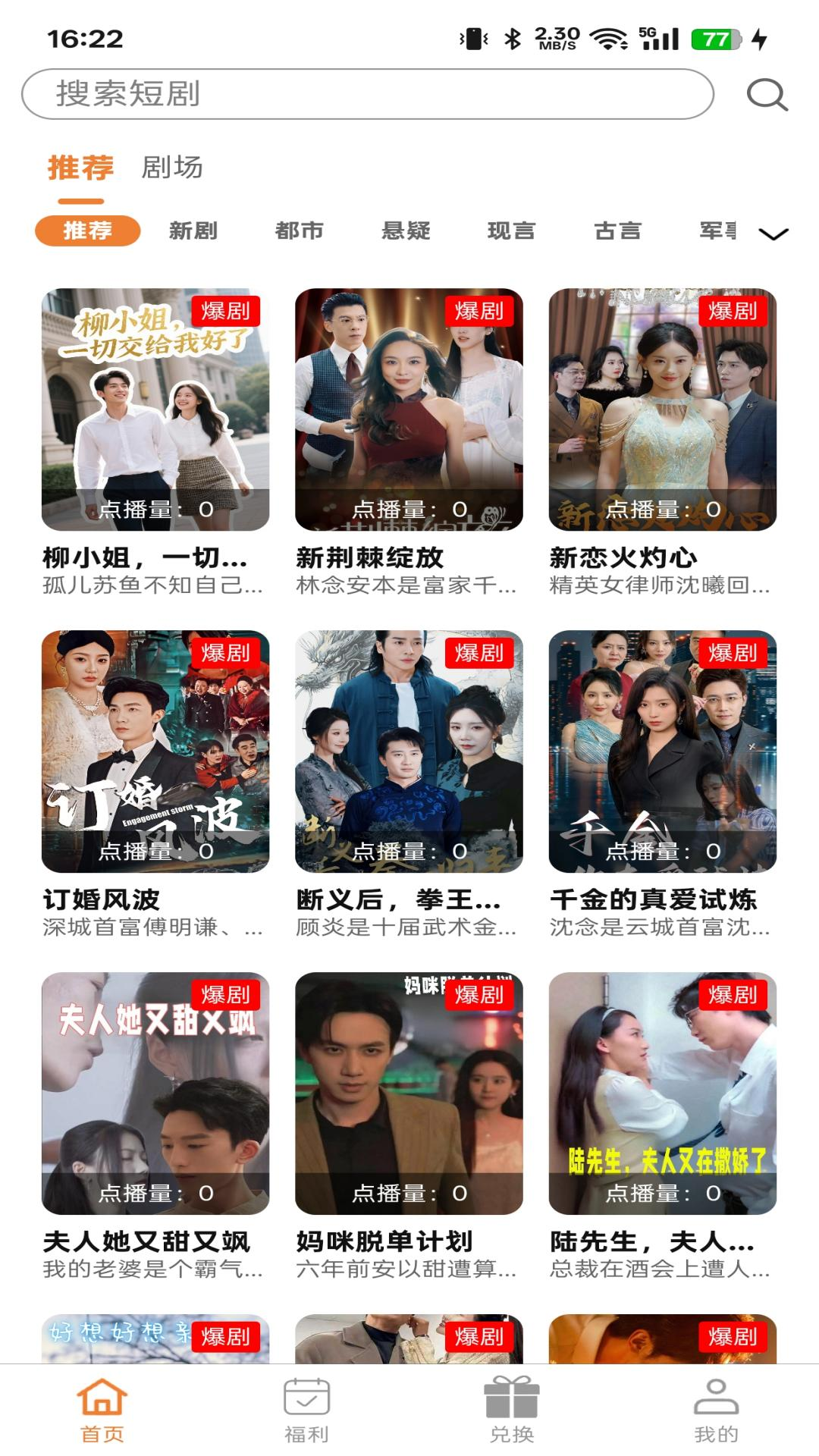Open 千金的真爱试炼 drama card
The width and height of the screenshot is (819, 1456).
point(662,752)
